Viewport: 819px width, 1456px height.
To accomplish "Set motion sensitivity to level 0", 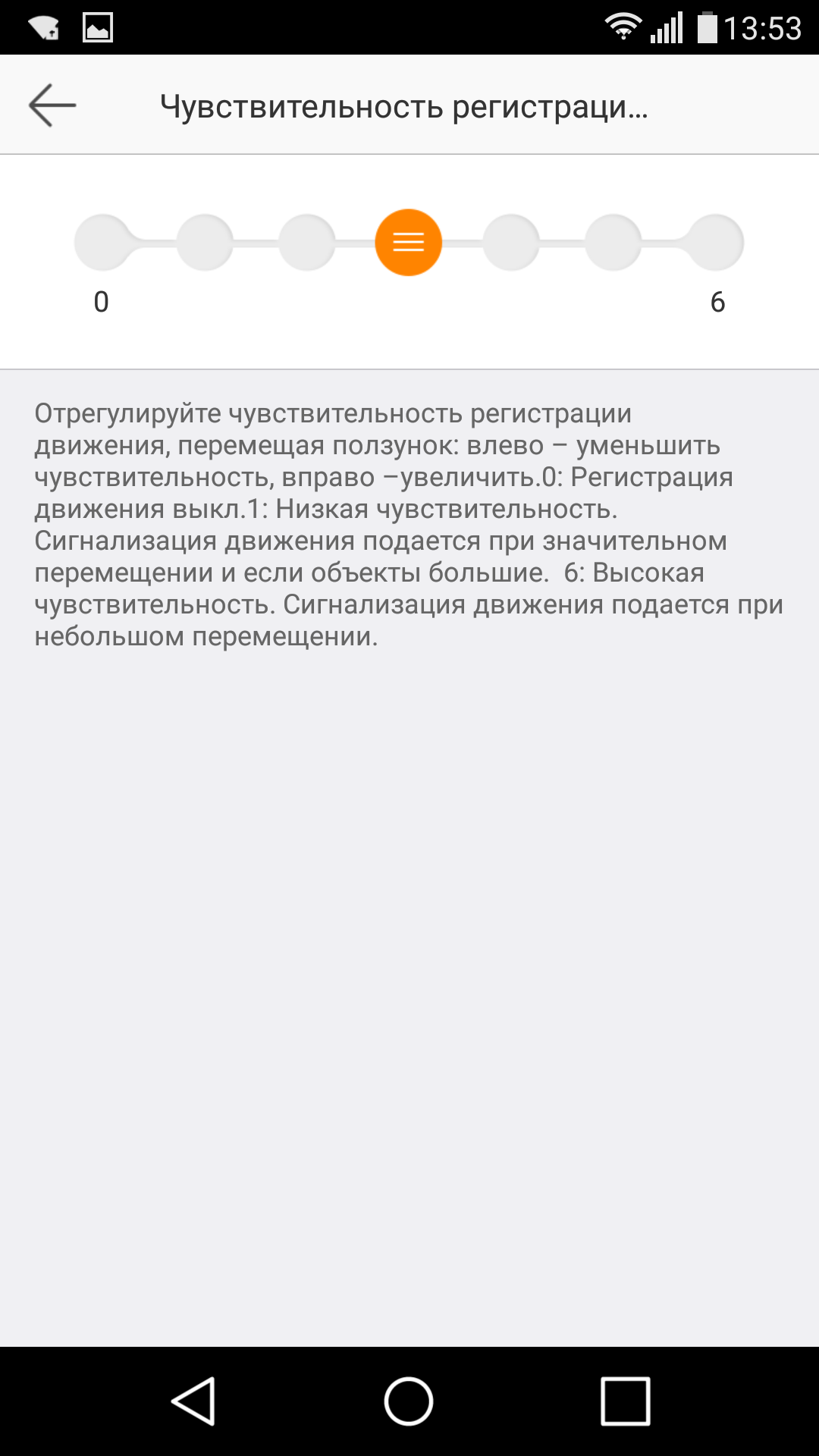I will [102, 243].
